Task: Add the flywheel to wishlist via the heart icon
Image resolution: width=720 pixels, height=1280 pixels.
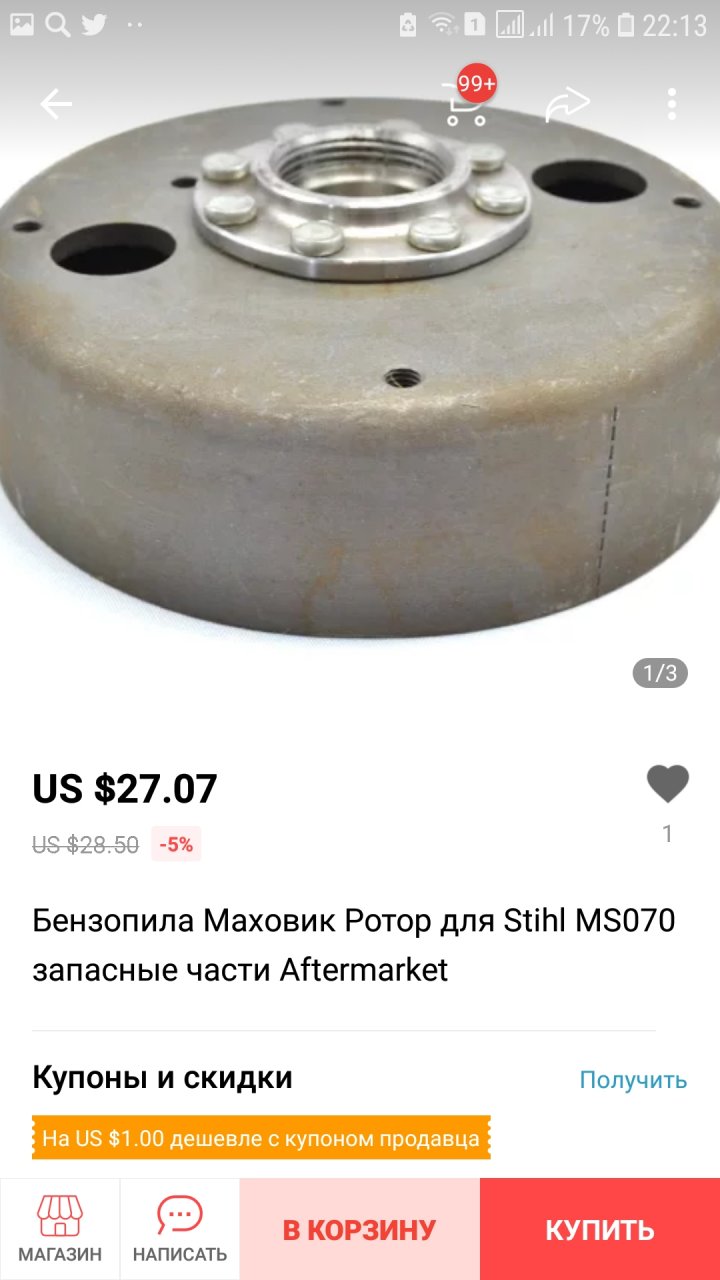Action: (667, 784)
